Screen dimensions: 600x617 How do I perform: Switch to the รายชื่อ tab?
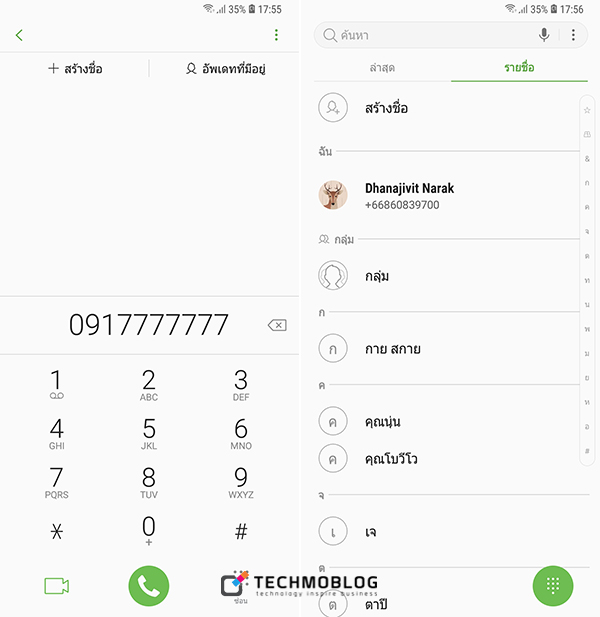519,67
